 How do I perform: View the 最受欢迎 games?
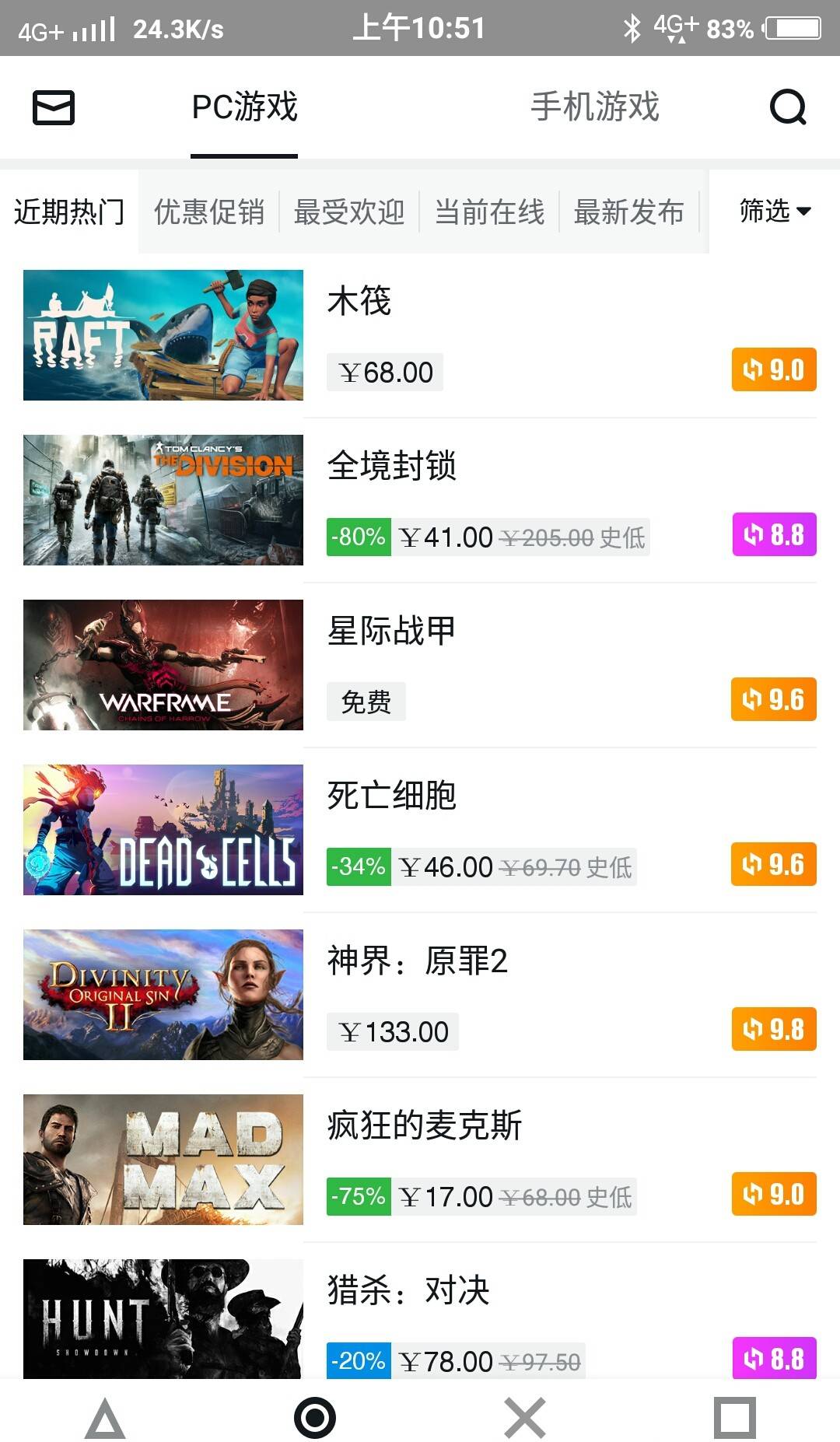(348, 212)
